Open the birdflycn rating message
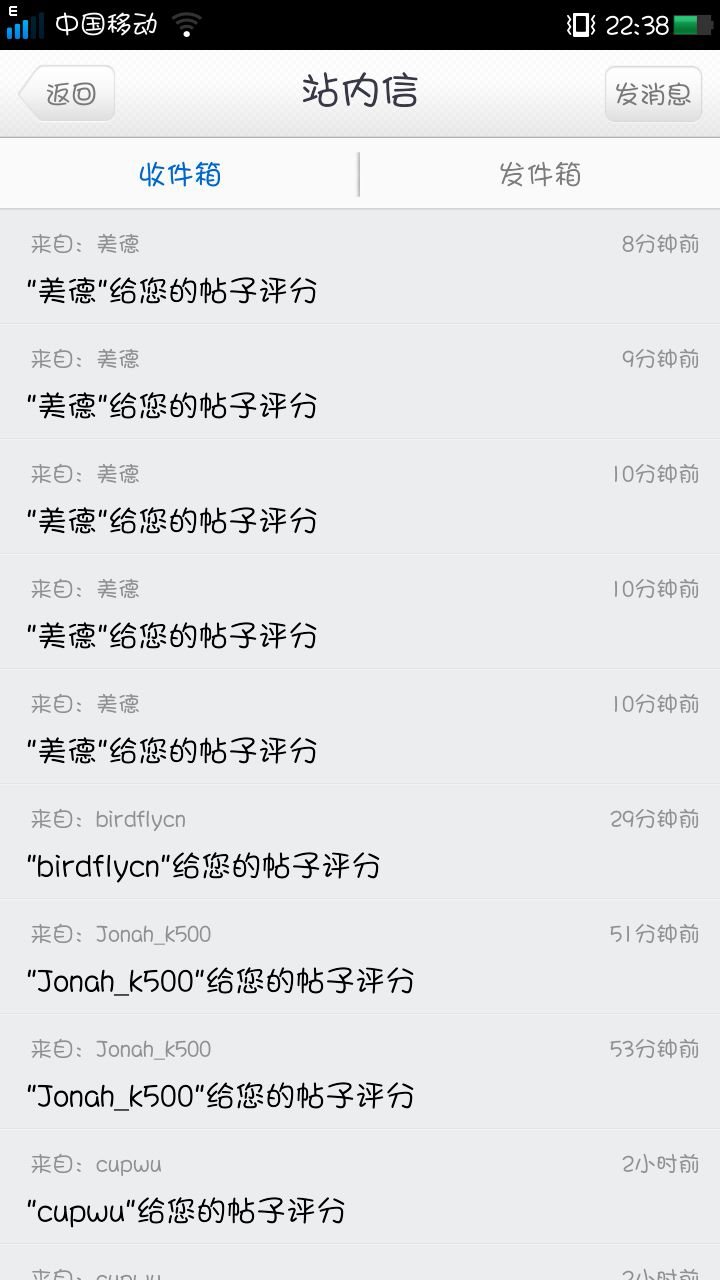Viewport: 720px width, 1280px height. tap(360, 841)
